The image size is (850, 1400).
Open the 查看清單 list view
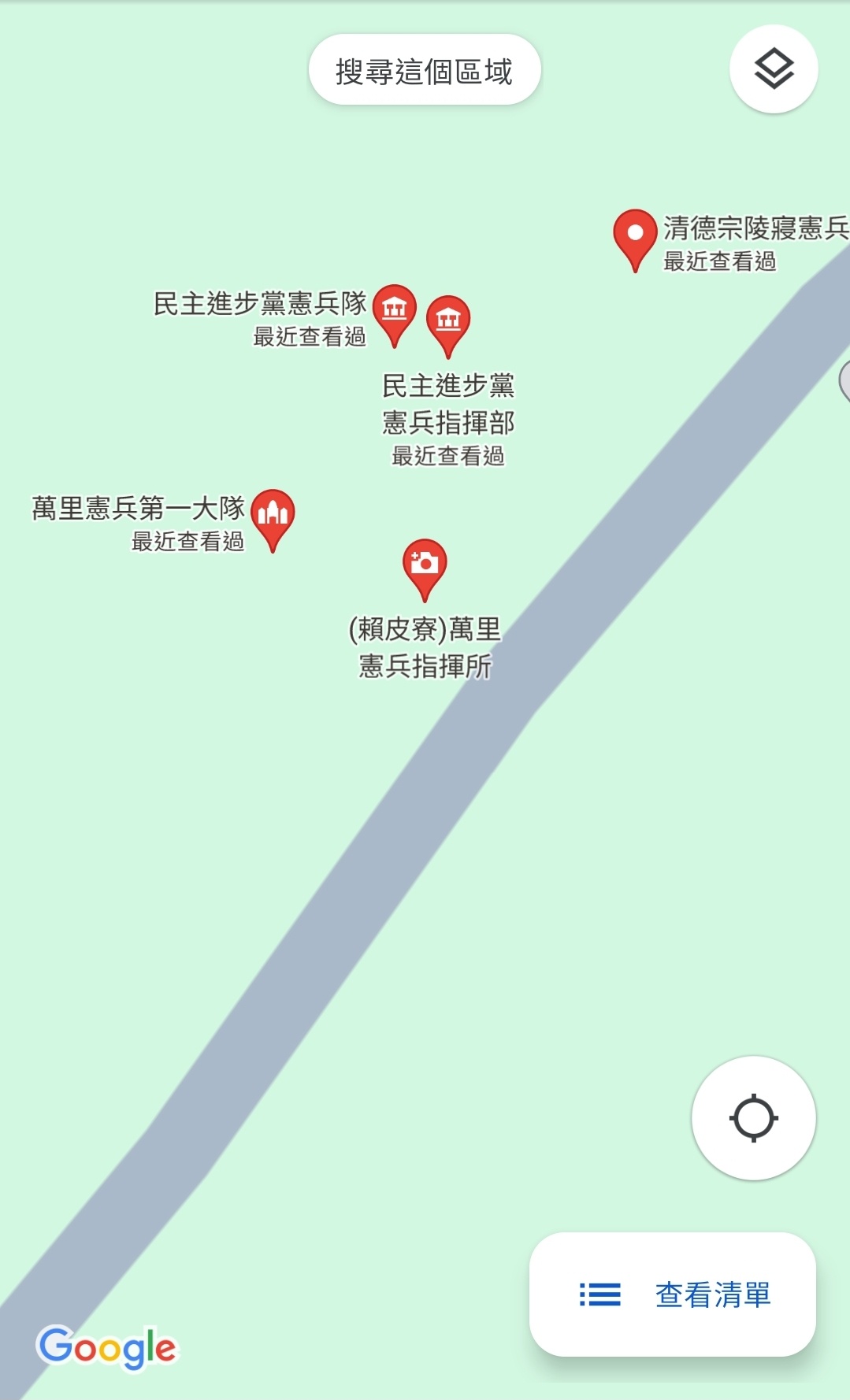pos(672,1294)
